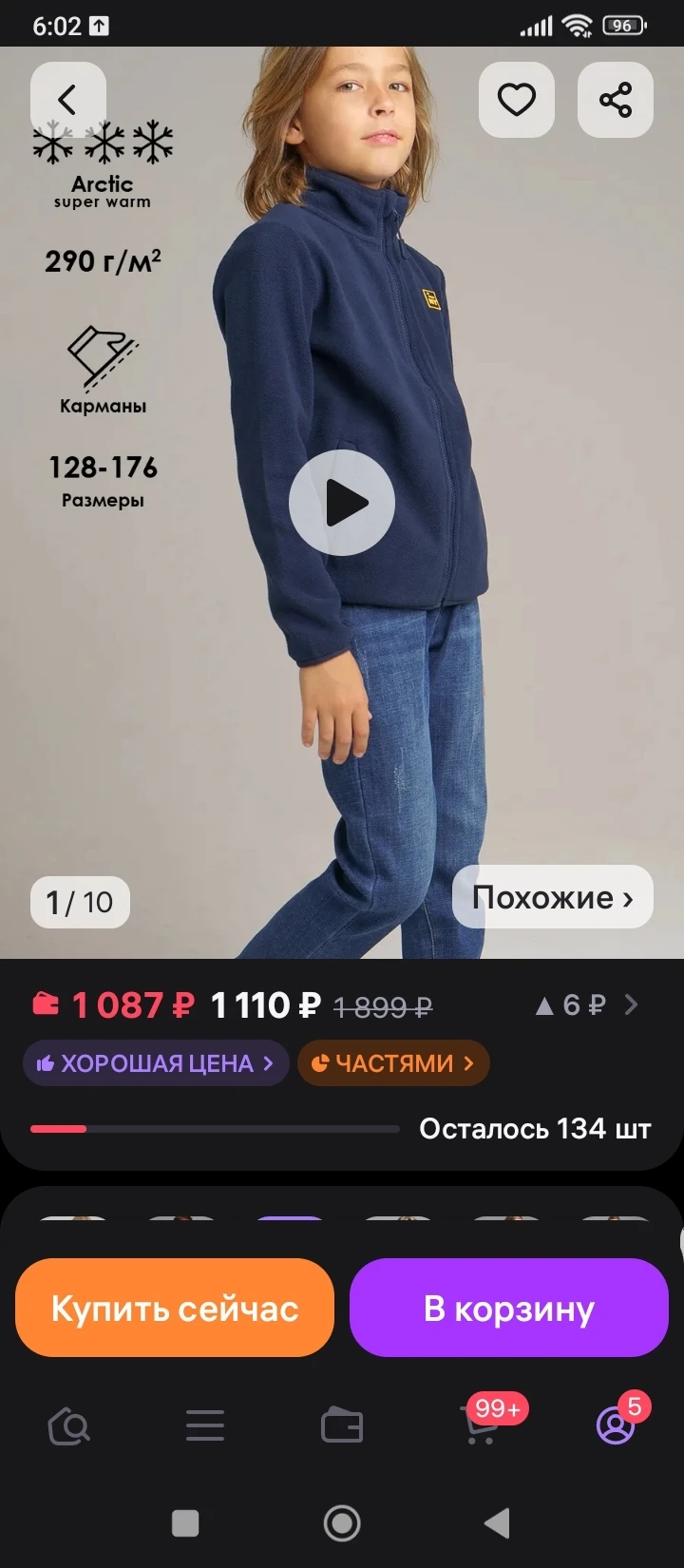Tap the system back button
Image resolution: width=684 pixels, height=1568 pixels.
[498, 1523]
